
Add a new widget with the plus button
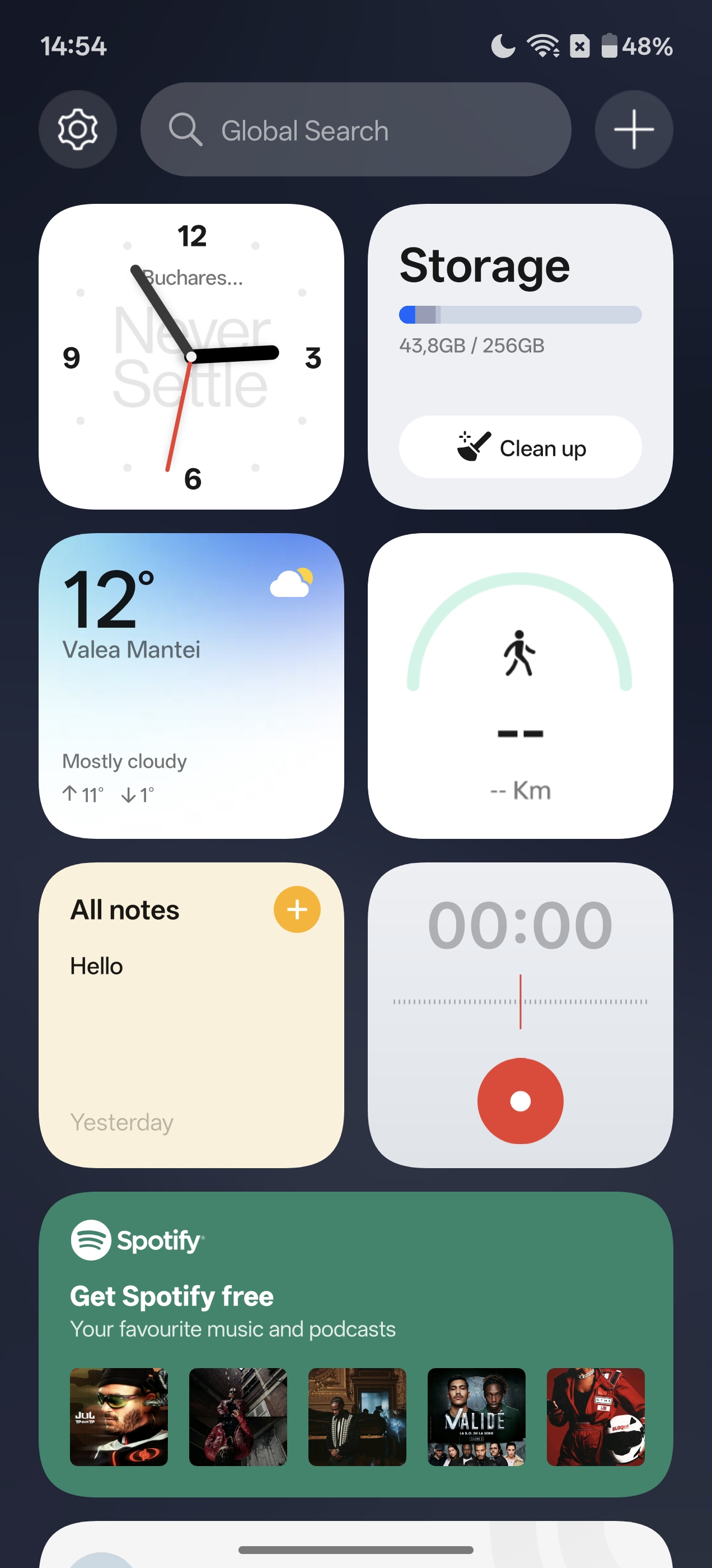click(634, 129)
